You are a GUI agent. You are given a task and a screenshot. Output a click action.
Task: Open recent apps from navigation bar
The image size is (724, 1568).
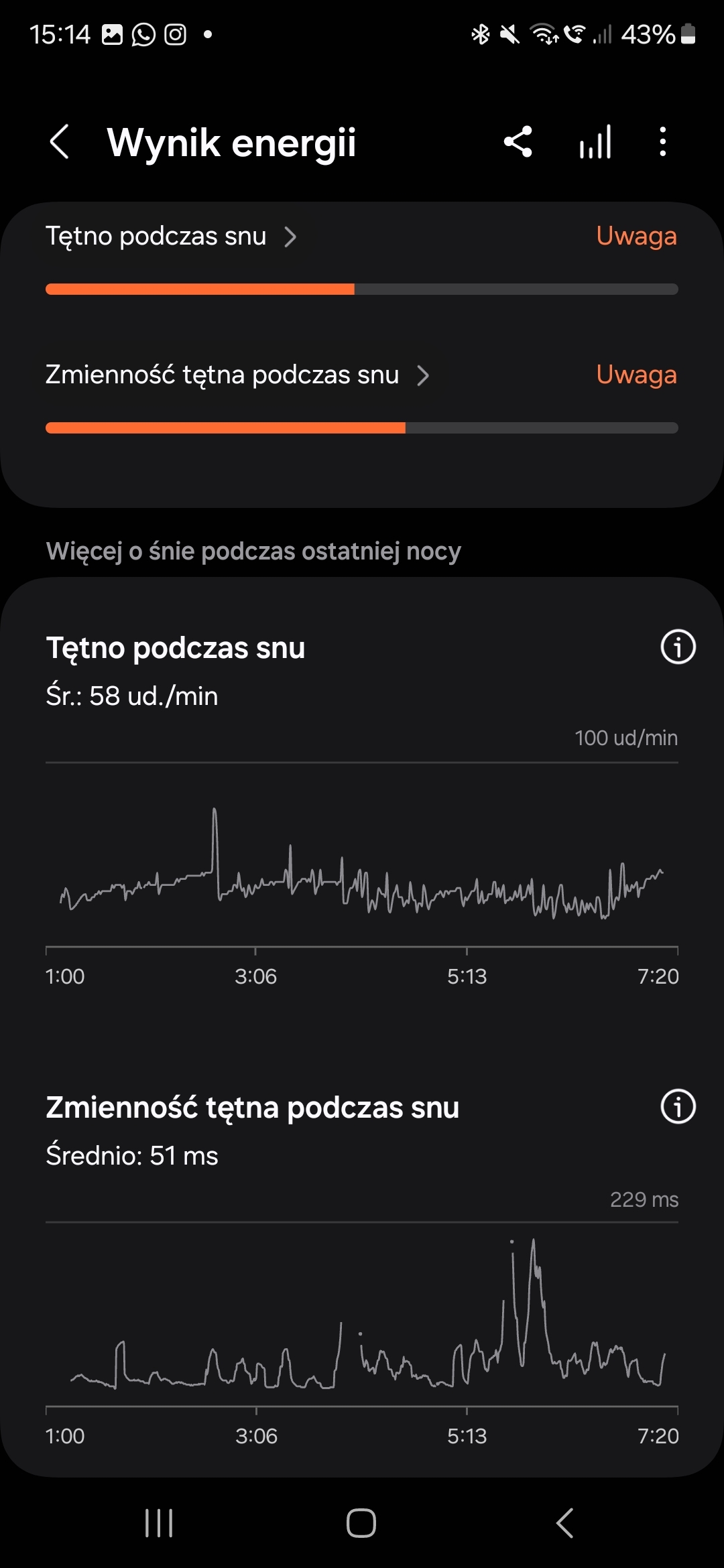tap(159, 1523)
